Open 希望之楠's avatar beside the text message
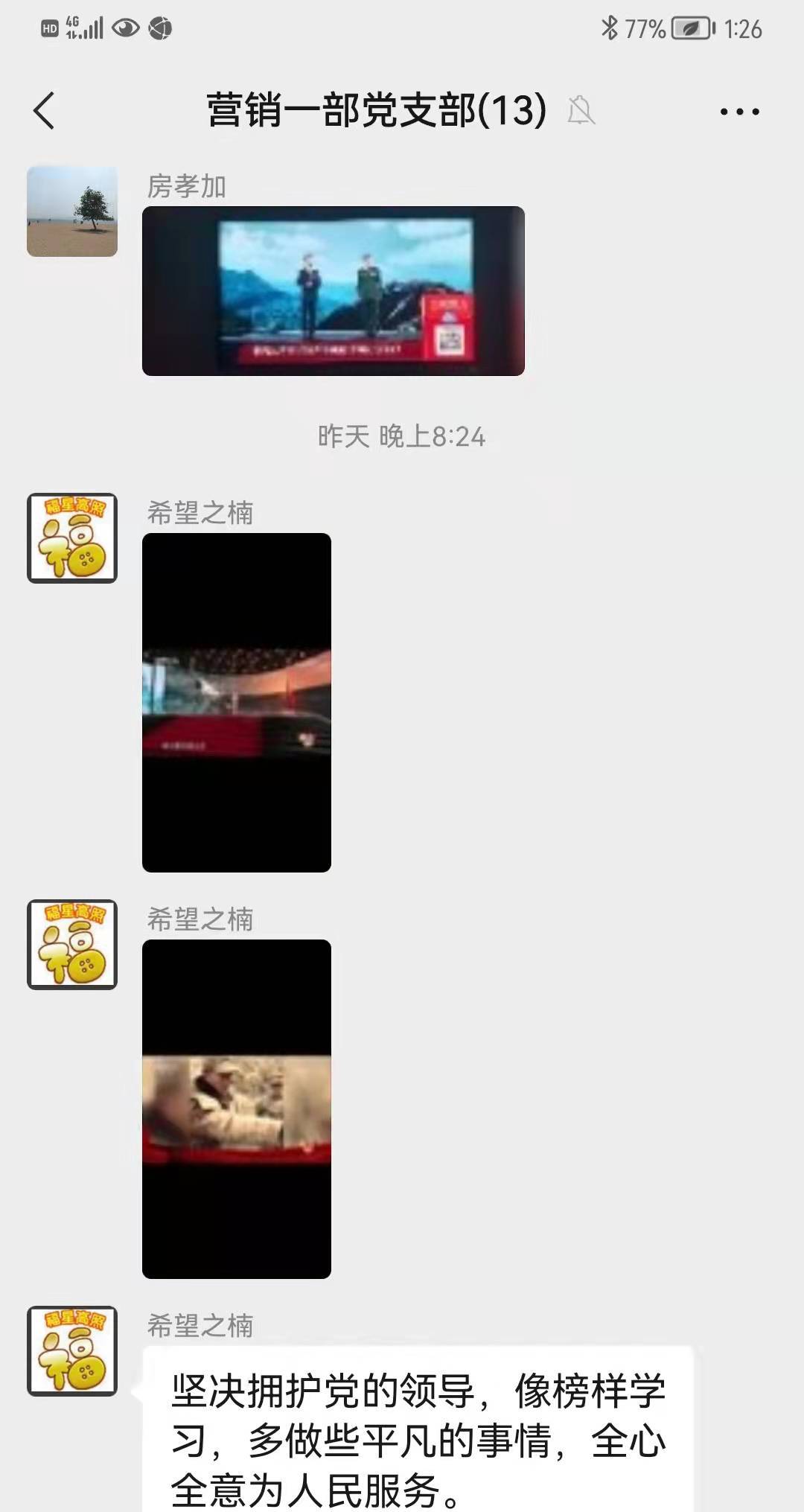The width and height of the screenshot is (804, 1512). click(72, 1350)
